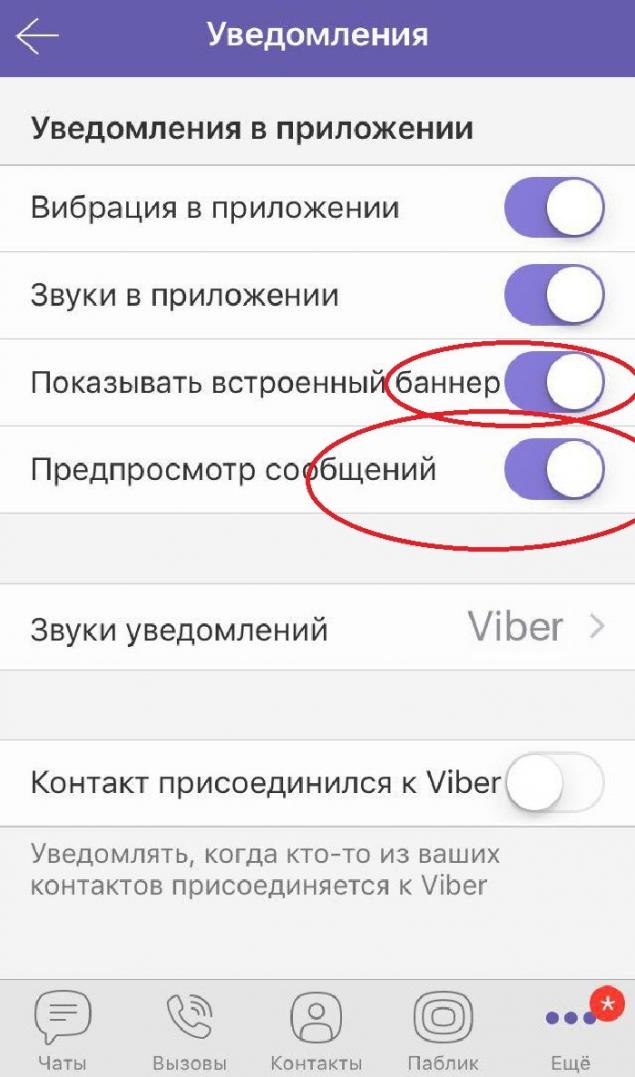Switch off Предпросмотр сообщений
The height and width of the screenshot is (1077, 635).
[x=555, y=469]
